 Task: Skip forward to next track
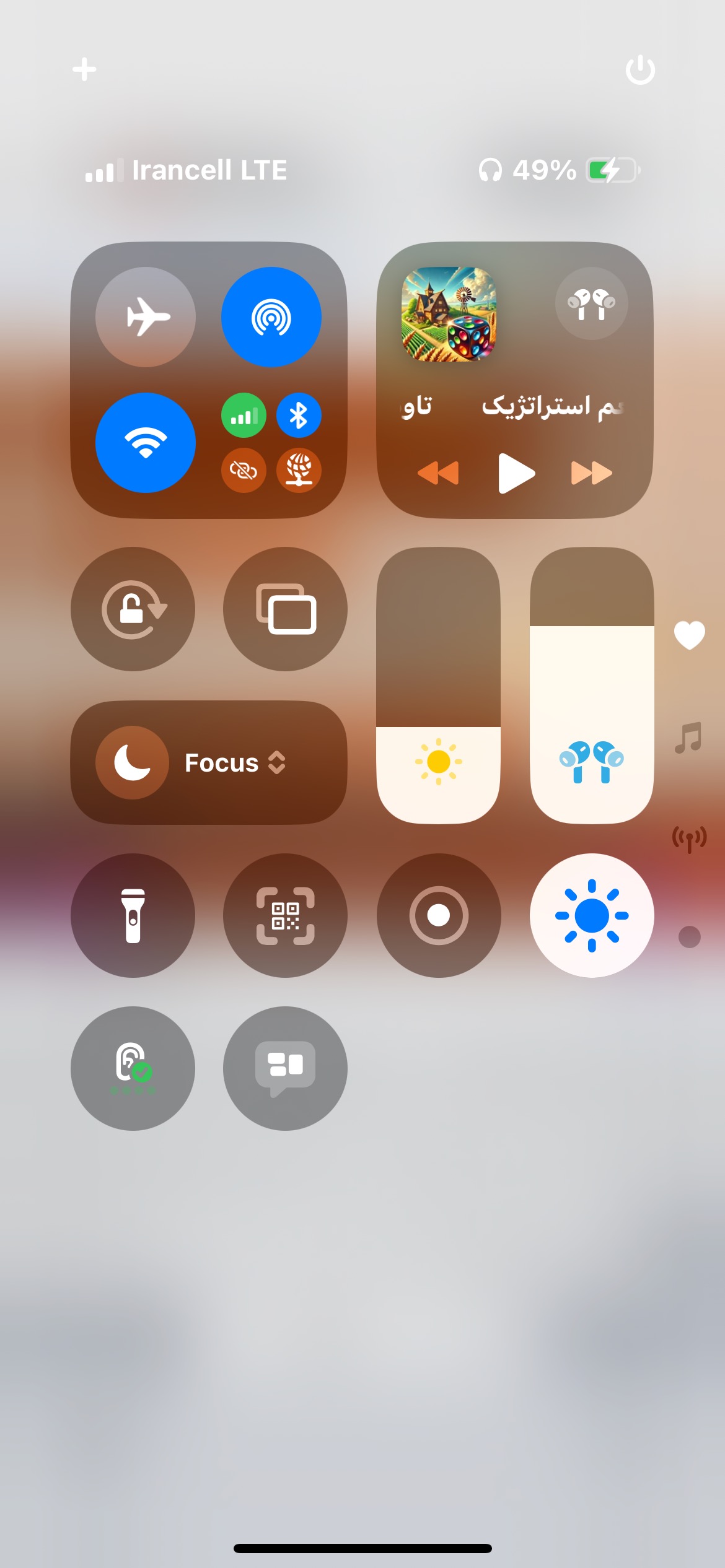[x=592, y=474]
